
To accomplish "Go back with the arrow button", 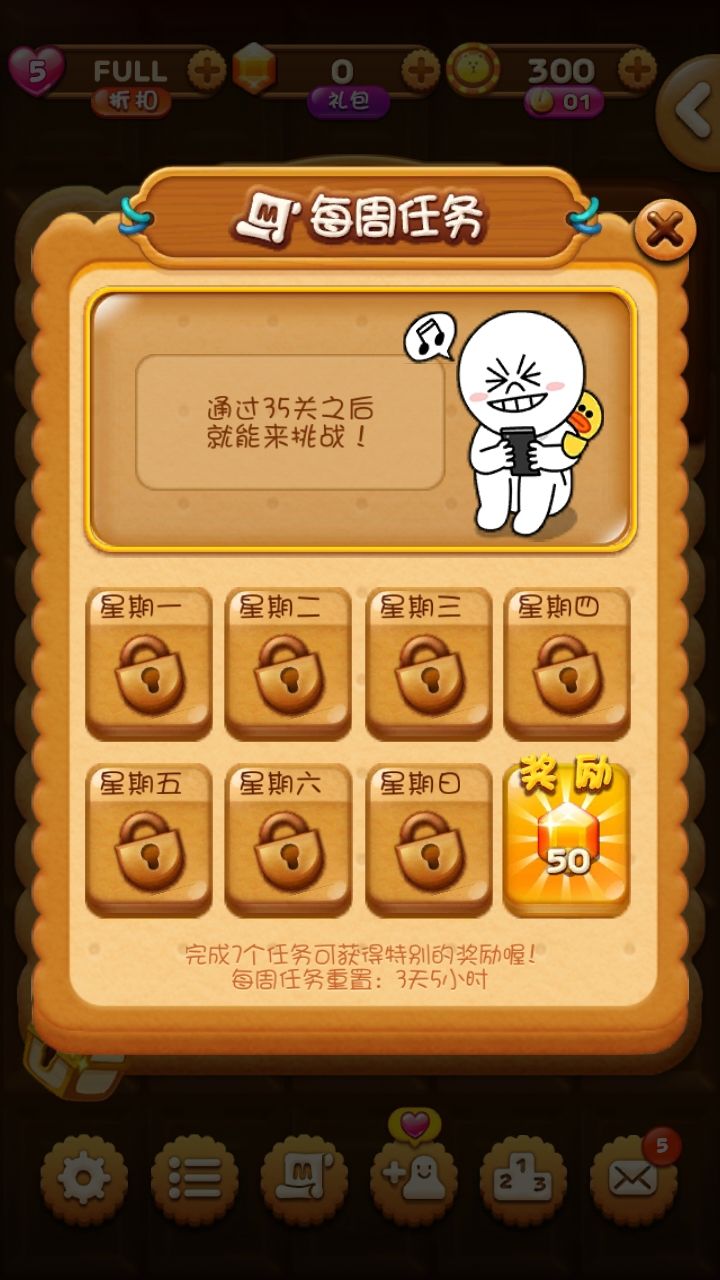I will [692, 110].
